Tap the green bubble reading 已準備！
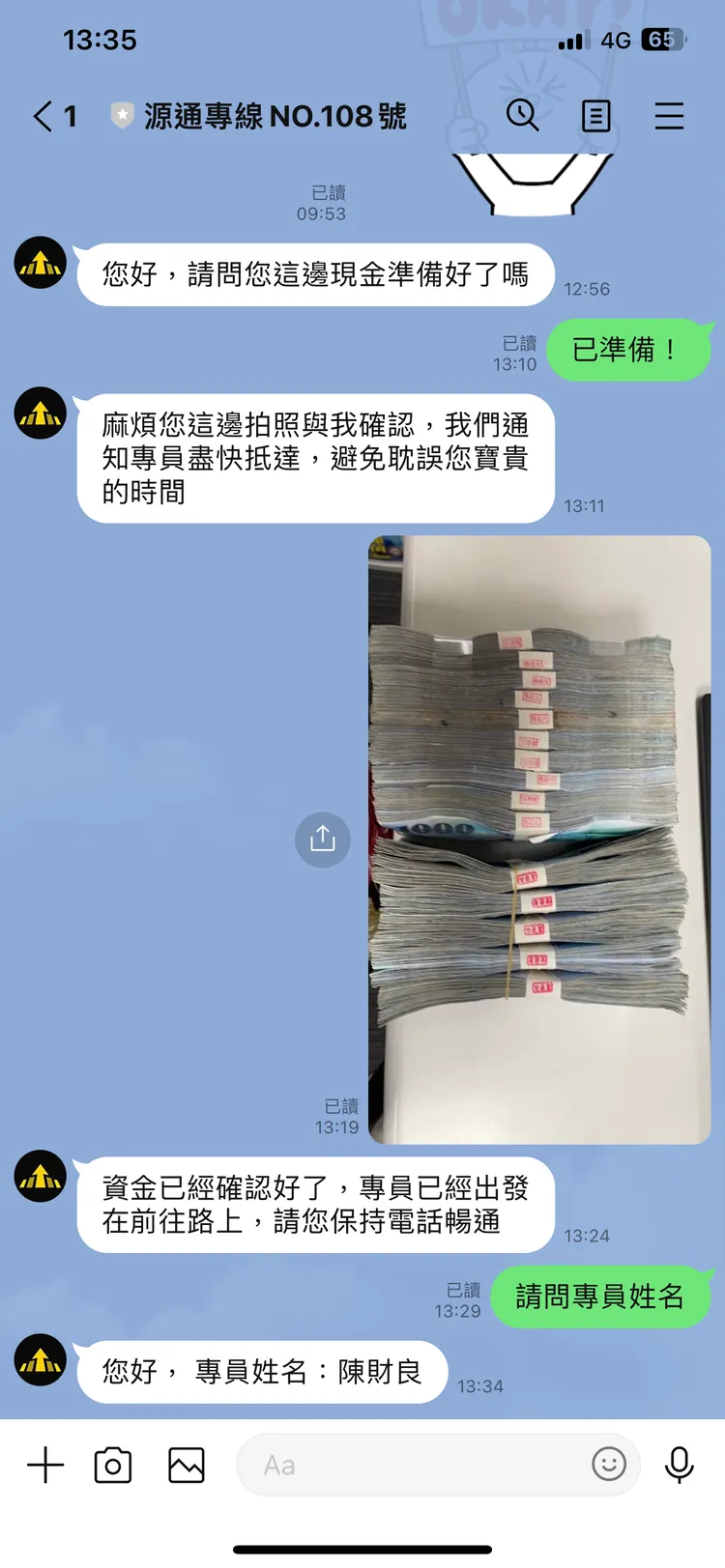 click(x=630, y=351)
